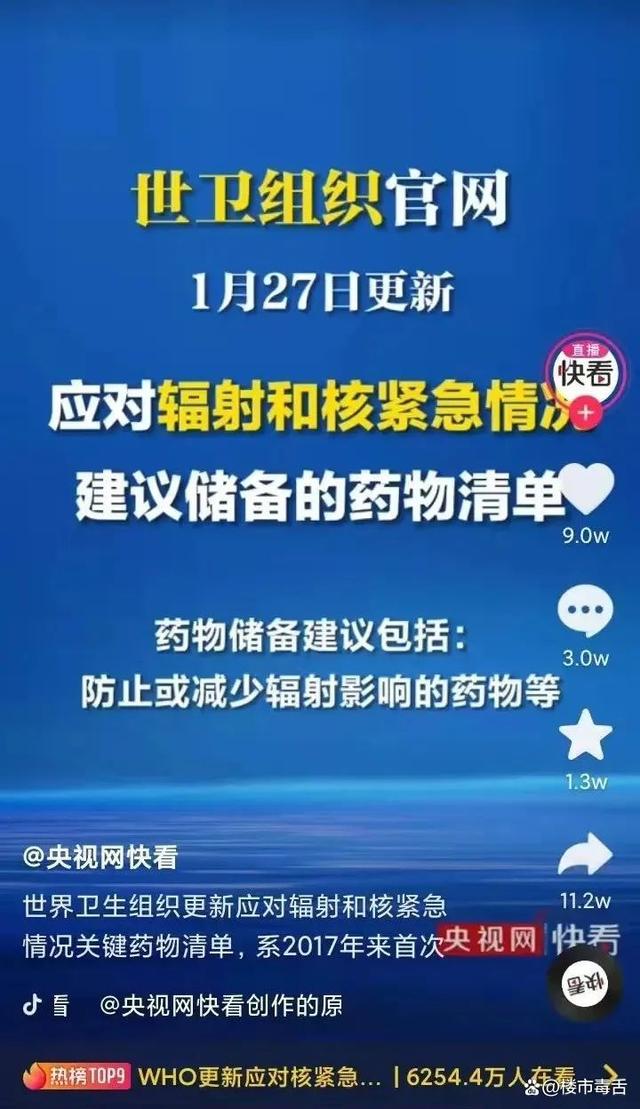This screenshot has width=640, height=1109.
Task: Follow the account with the red plus button
Action: tap(587, 413)
